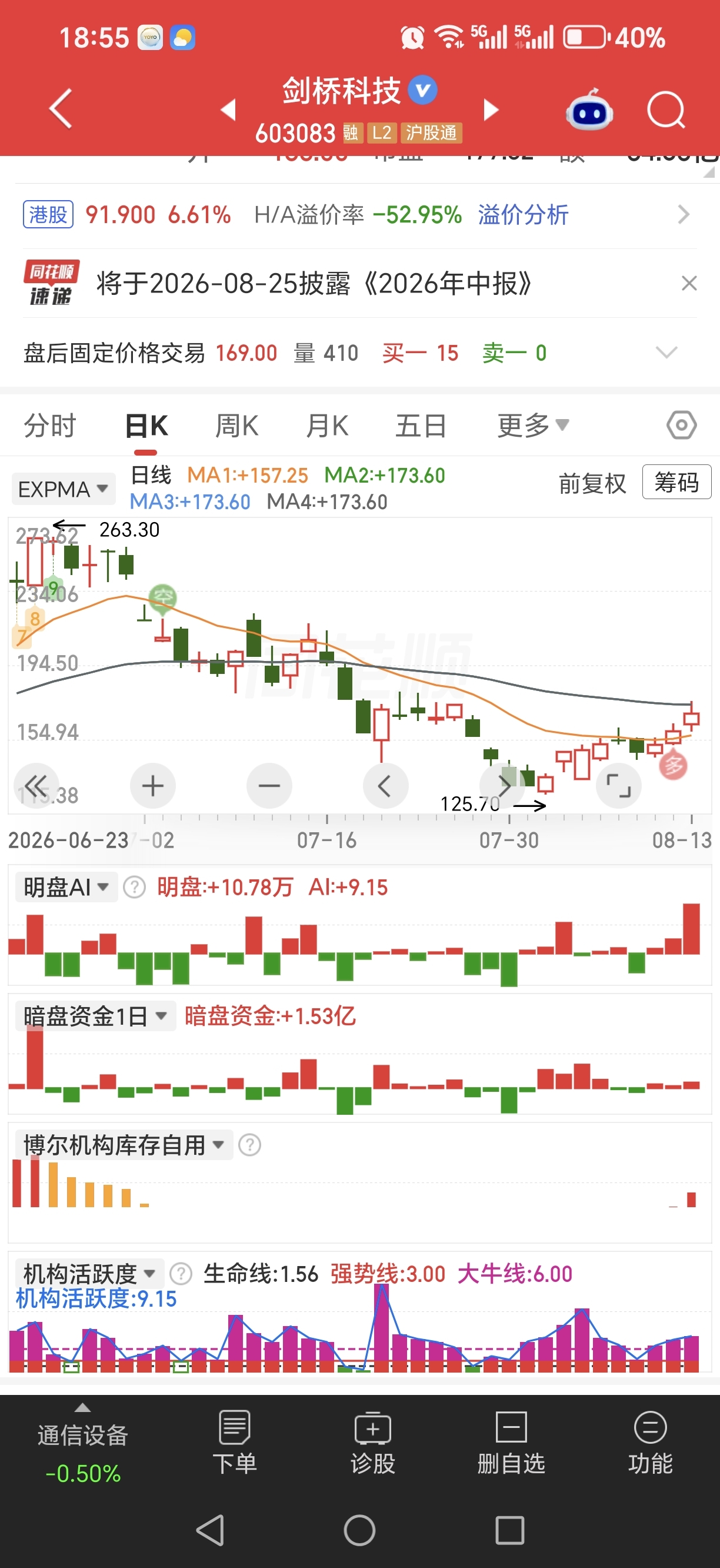Image resolution: width=720 pixels, height=1568 pixels.
Task: Select the 月K tab
Action: pyautogui.click(x=327, y=426)
